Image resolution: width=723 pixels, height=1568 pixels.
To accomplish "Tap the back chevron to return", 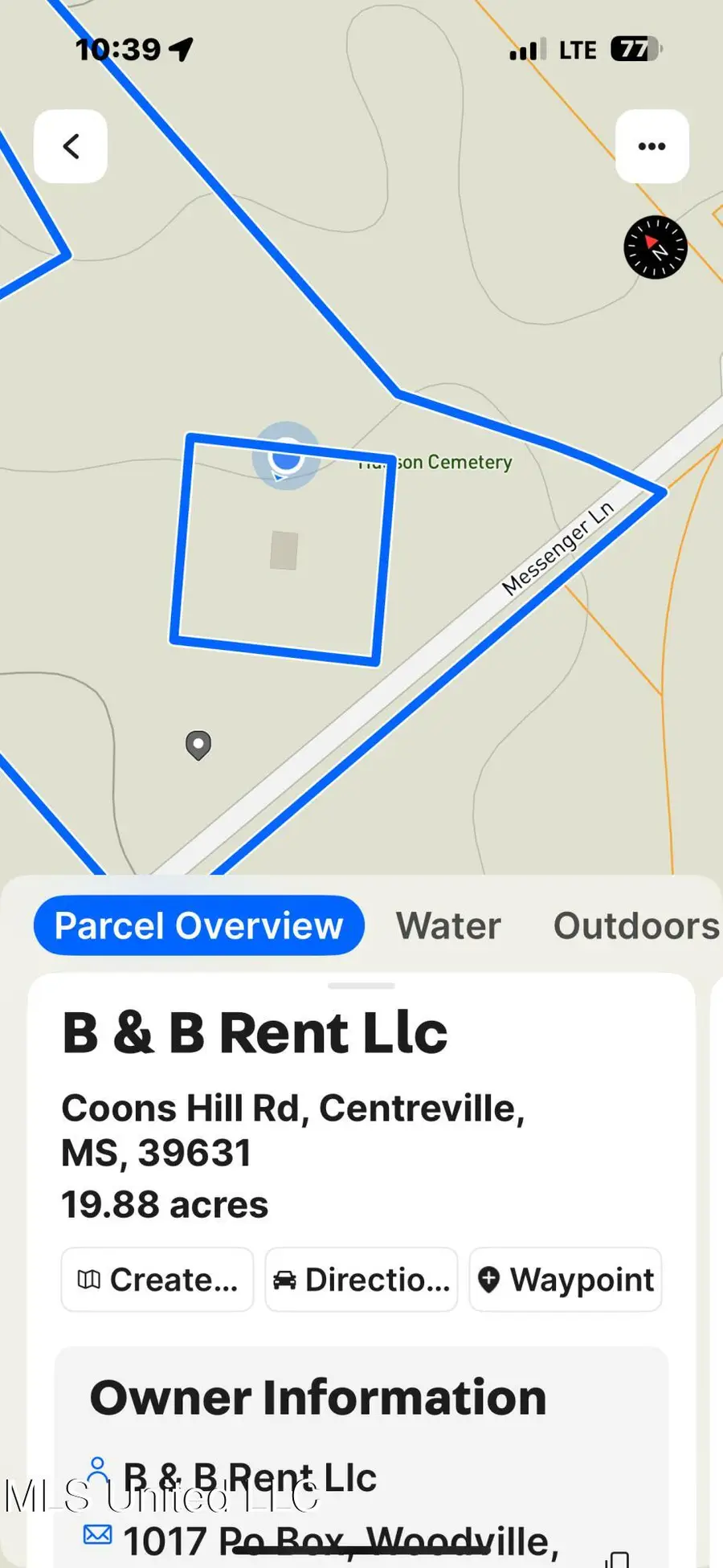I will tap(70, 145).
